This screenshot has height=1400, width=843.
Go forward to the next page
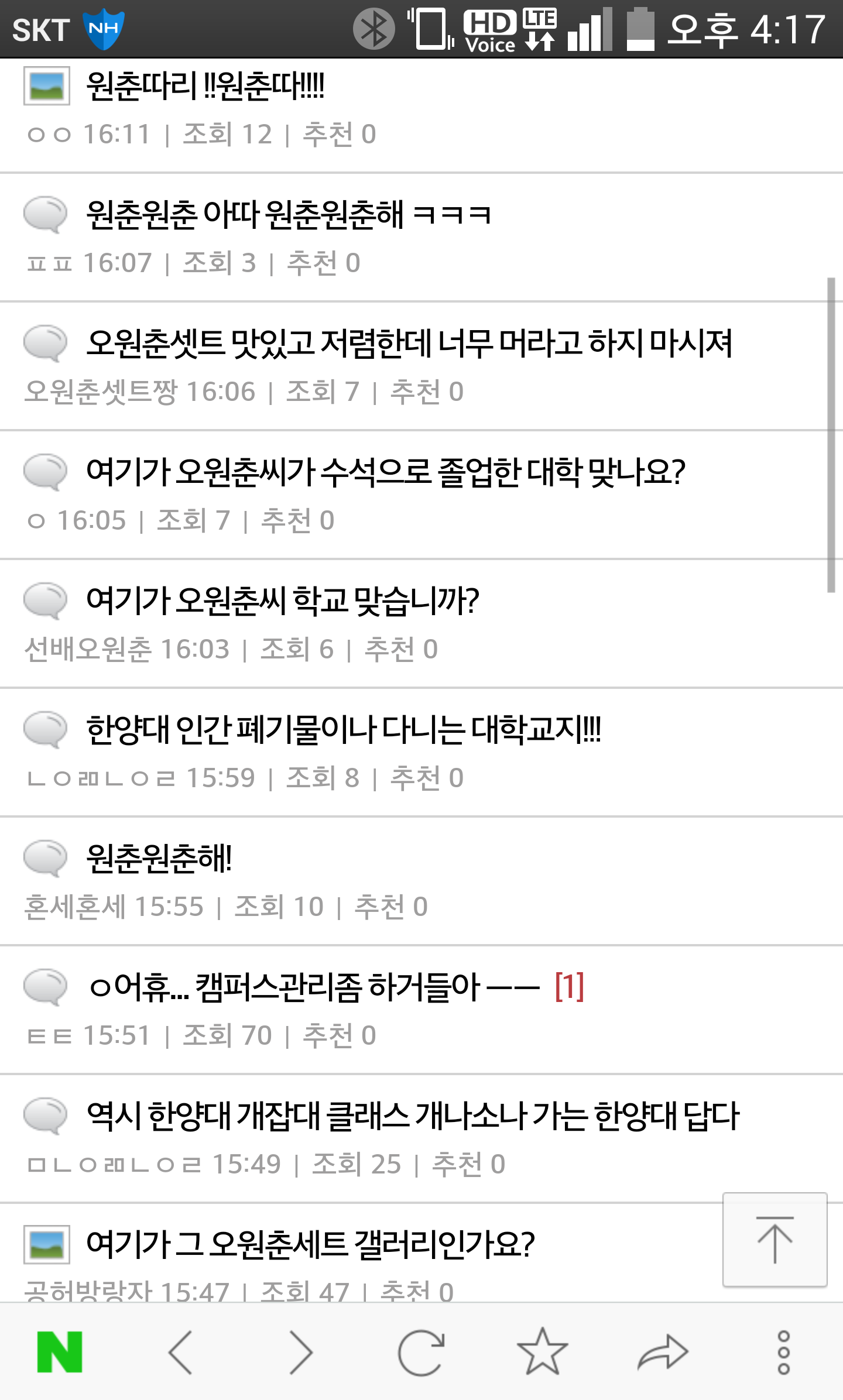[x=301, y=1352]
